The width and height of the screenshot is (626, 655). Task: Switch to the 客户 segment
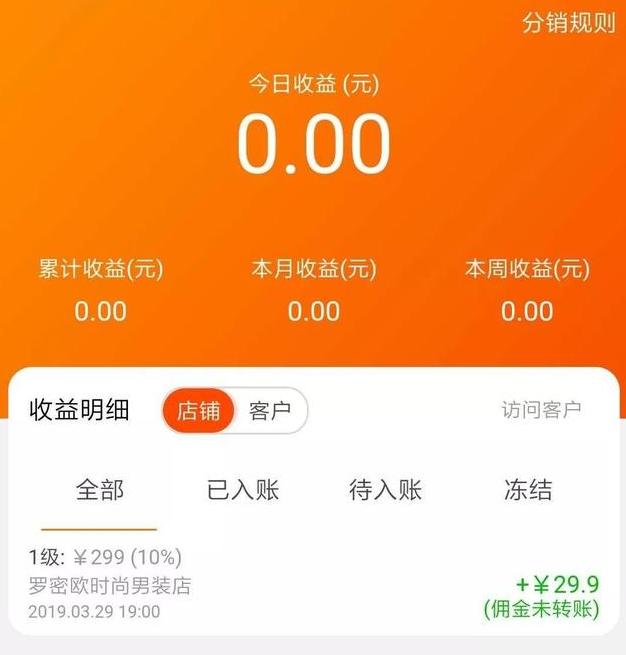[270, 411]
